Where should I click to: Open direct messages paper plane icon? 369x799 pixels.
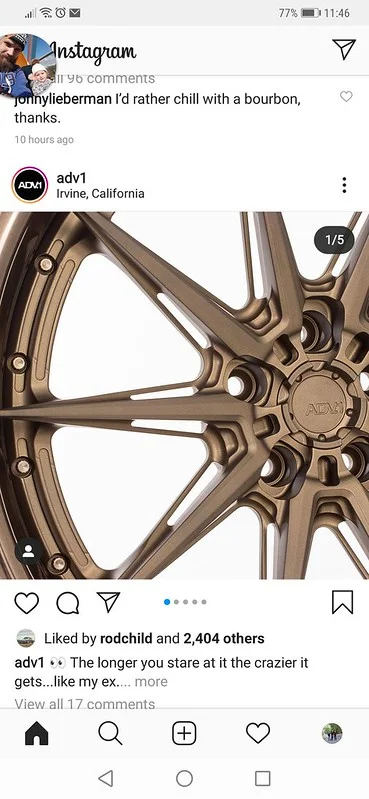[x=344, y=49]
